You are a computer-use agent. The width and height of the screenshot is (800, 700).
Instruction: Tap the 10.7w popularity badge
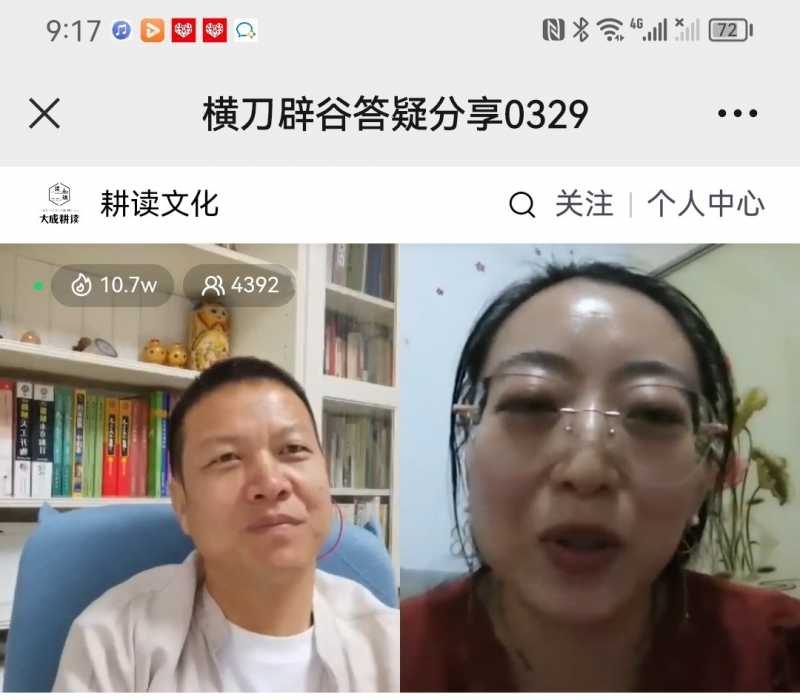pyautogui.click(x=113, y=285)
